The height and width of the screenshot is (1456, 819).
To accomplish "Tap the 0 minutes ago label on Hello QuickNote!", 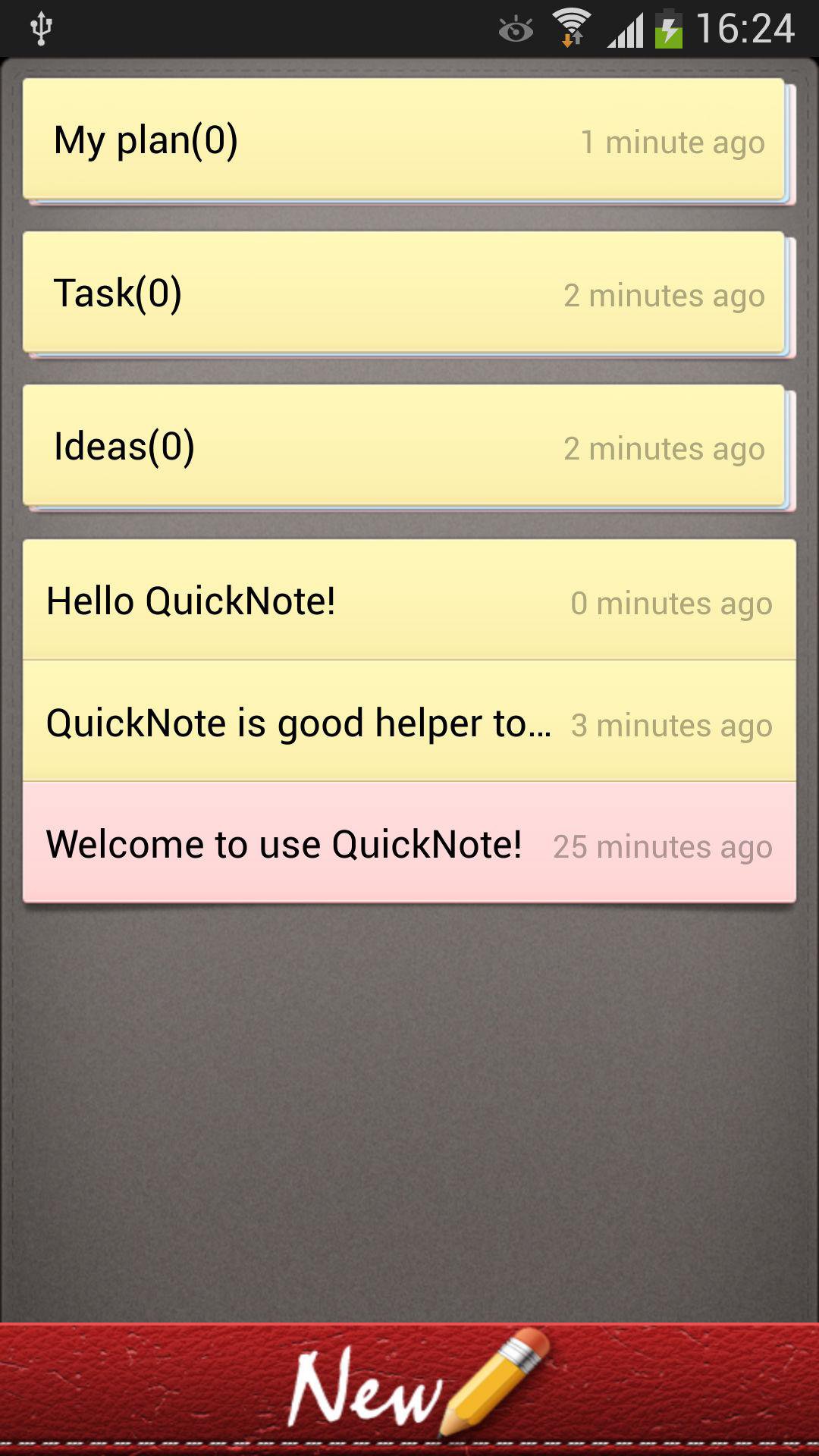I will click(x=672, y=603).
